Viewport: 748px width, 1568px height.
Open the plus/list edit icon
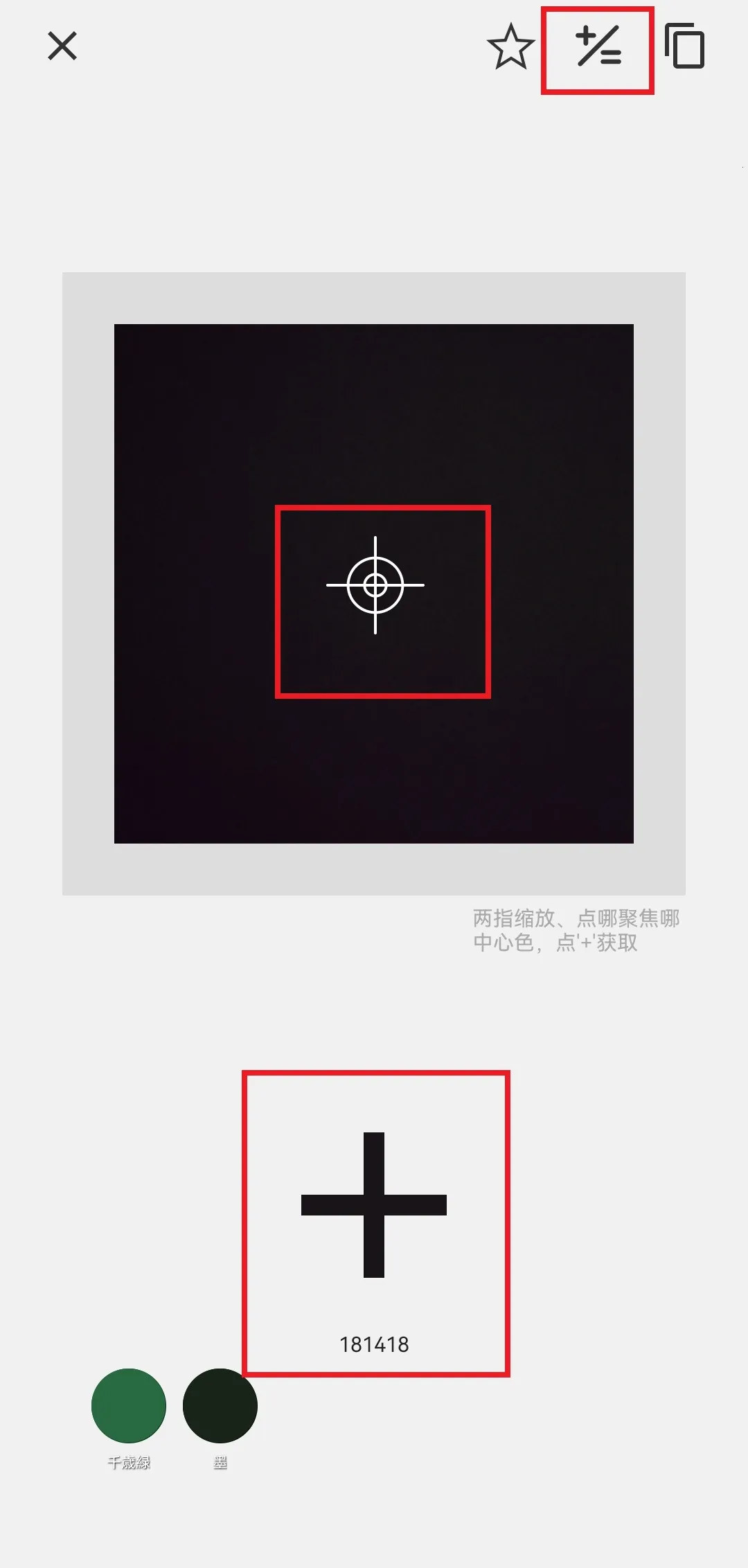tap(598, 47)
